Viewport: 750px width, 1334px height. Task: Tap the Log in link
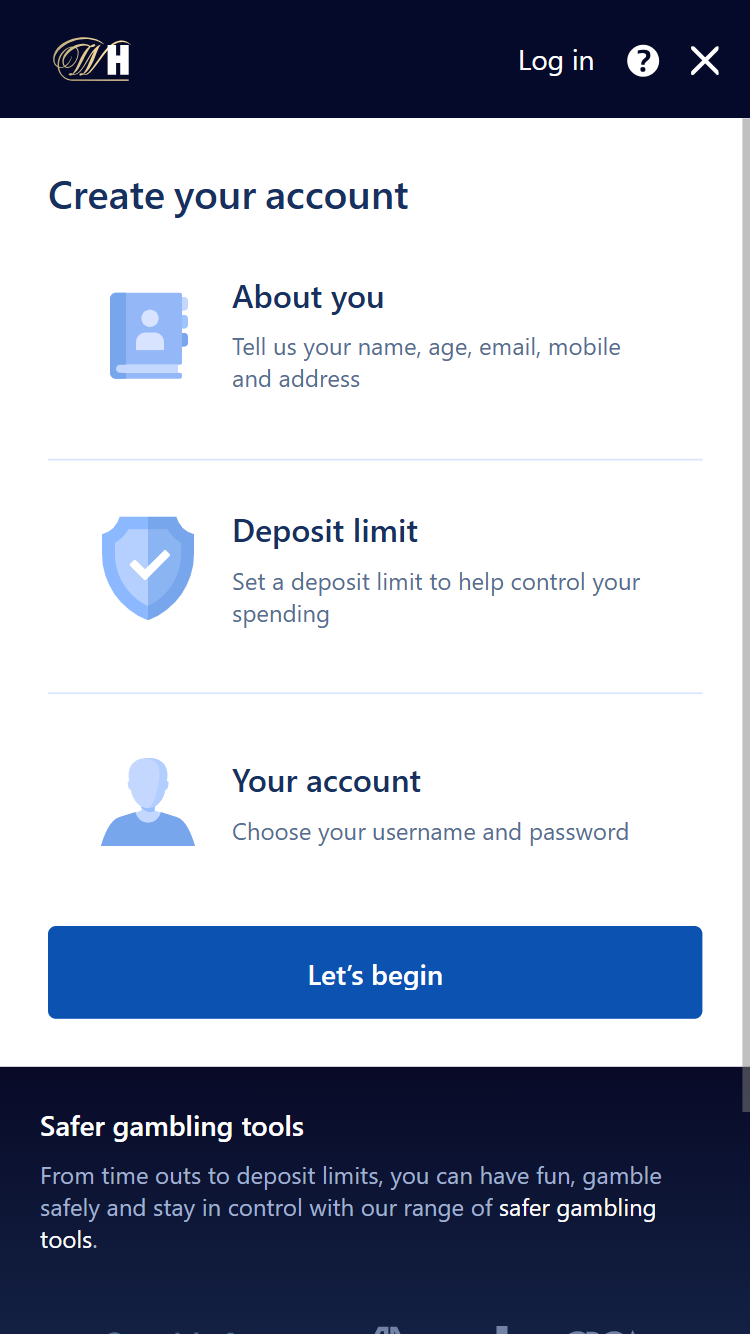pyautogui.click(x=556, y=61)
